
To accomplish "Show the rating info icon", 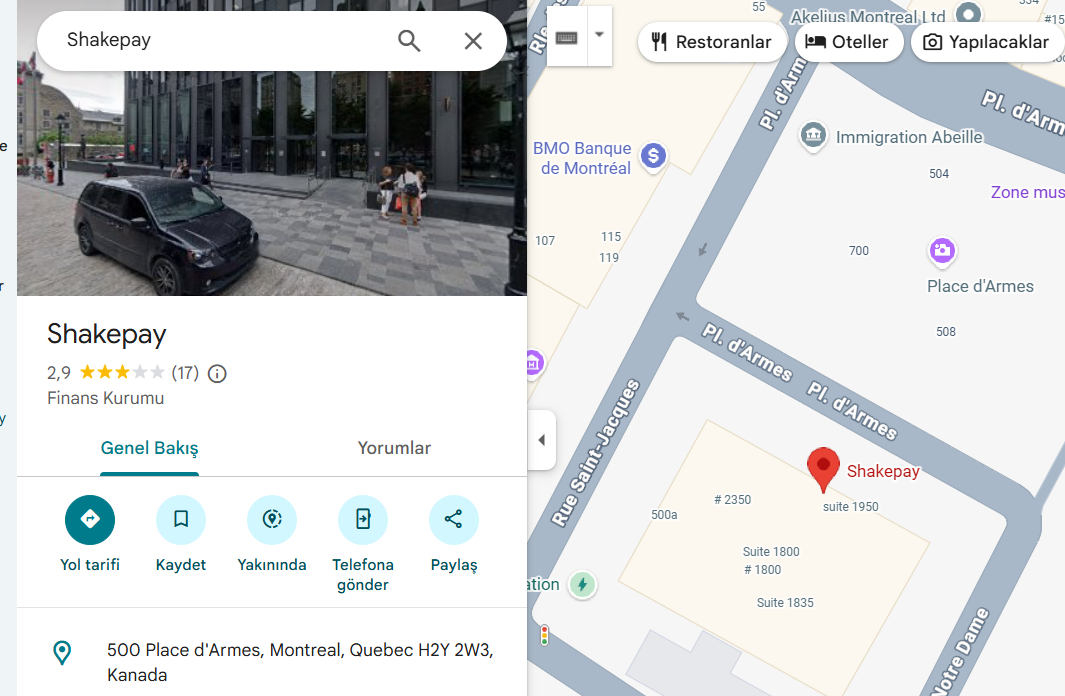I will [x=217, y=374].
